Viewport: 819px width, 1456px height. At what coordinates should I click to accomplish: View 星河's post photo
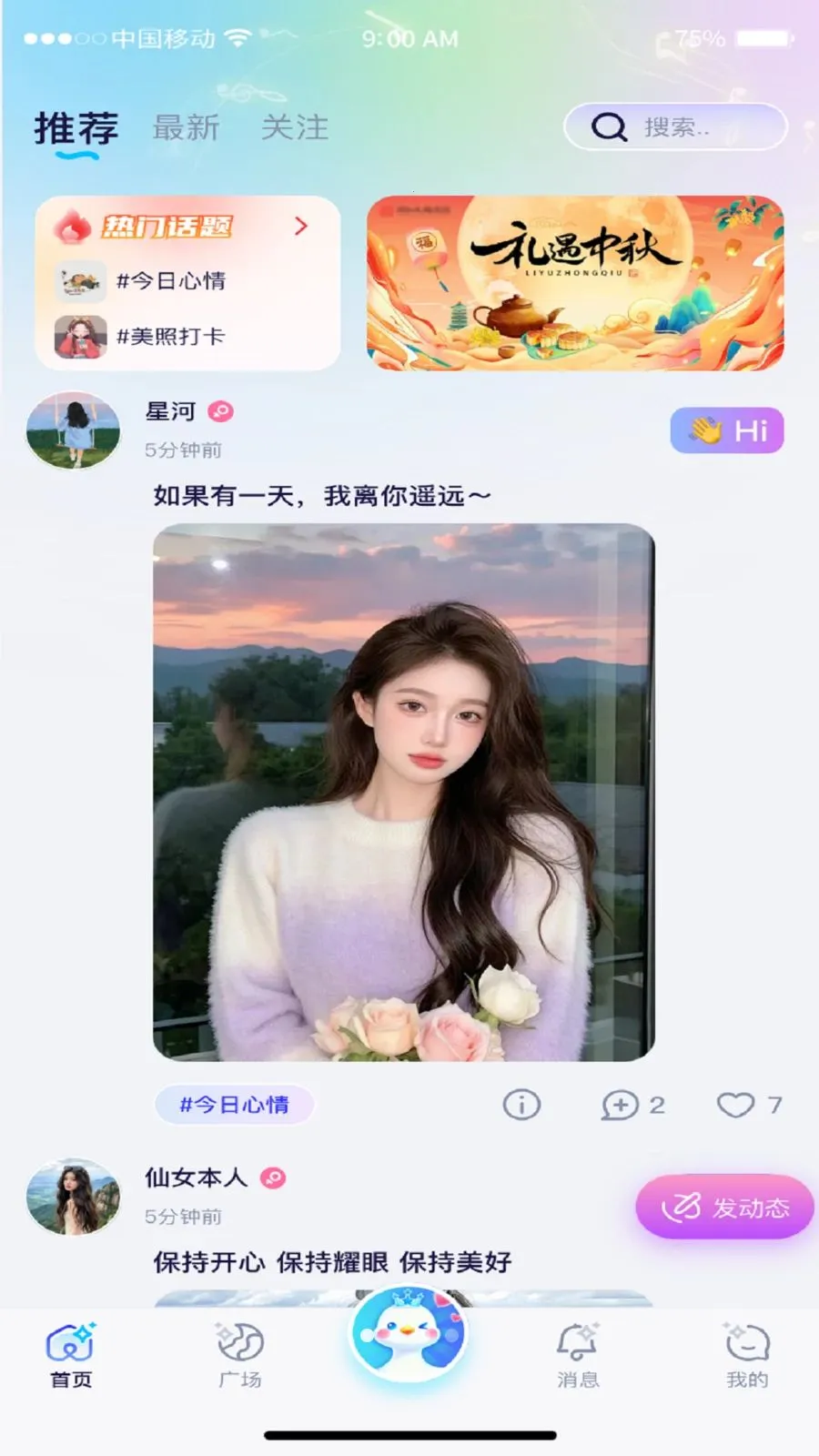click(404, 792)
